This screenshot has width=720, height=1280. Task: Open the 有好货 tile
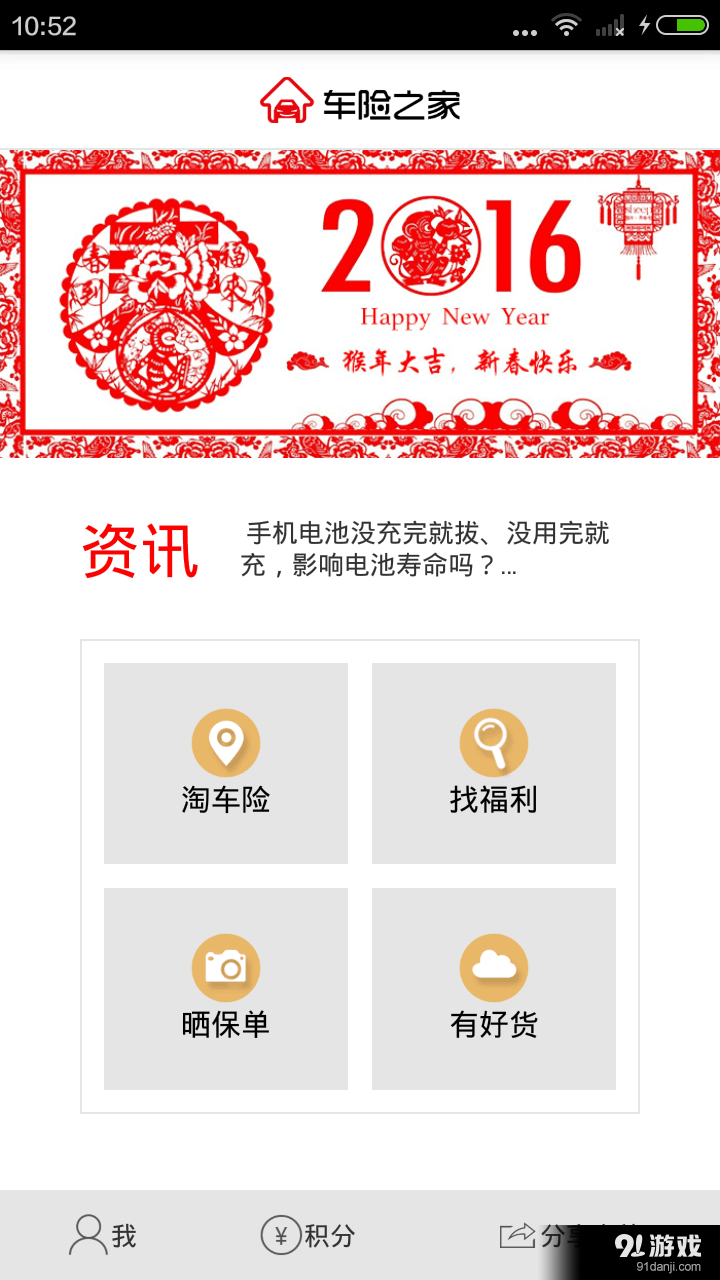494,988
